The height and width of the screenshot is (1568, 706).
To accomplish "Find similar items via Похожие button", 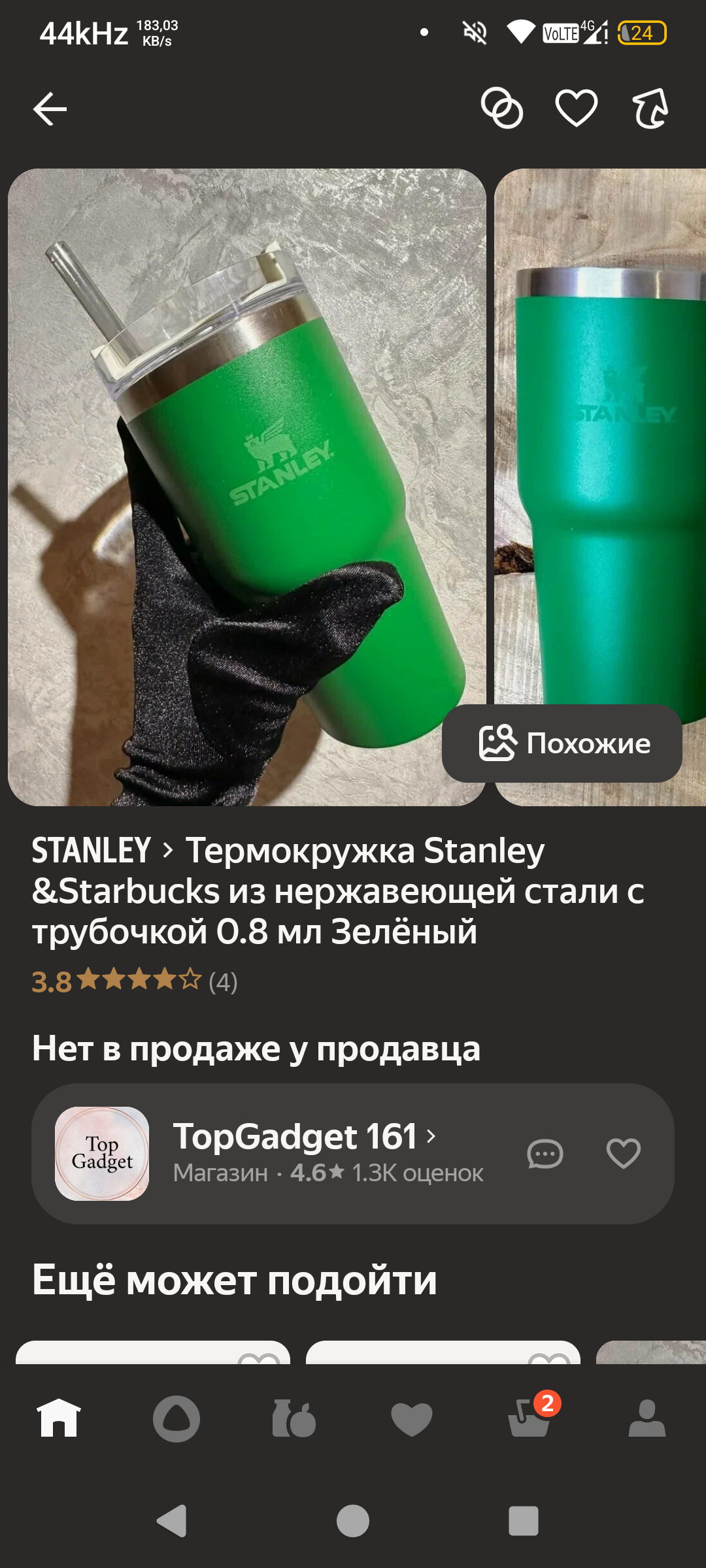I will pyautogui.click(x=562, y=743).
